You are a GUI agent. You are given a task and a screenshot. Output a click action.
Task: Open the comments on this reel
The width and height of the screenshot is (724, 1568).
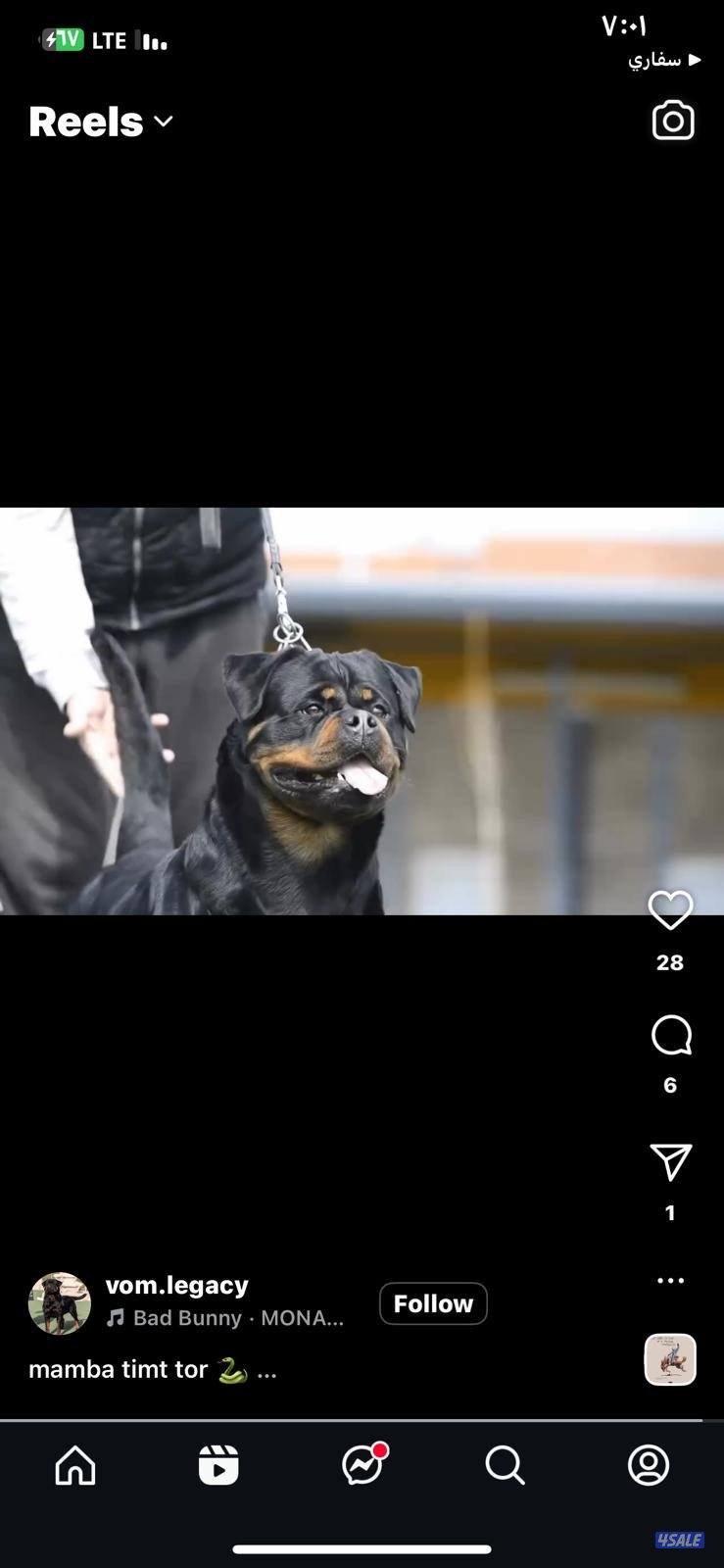[x=670, y=1036]
